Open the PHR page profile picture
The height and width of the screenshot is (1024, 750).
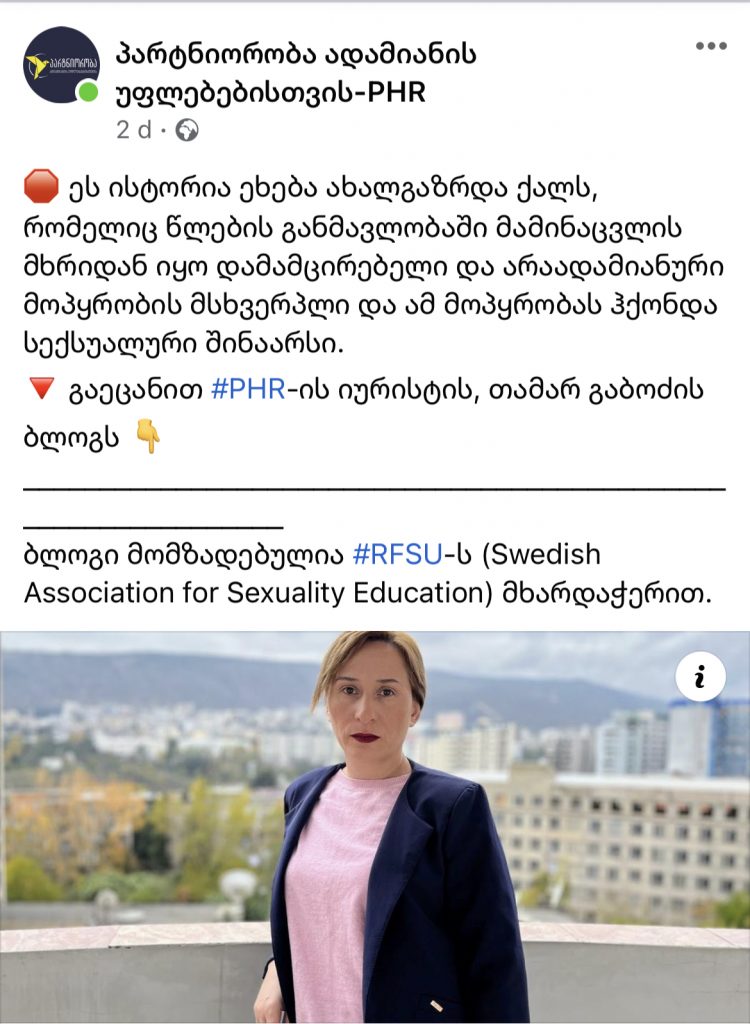61,65
